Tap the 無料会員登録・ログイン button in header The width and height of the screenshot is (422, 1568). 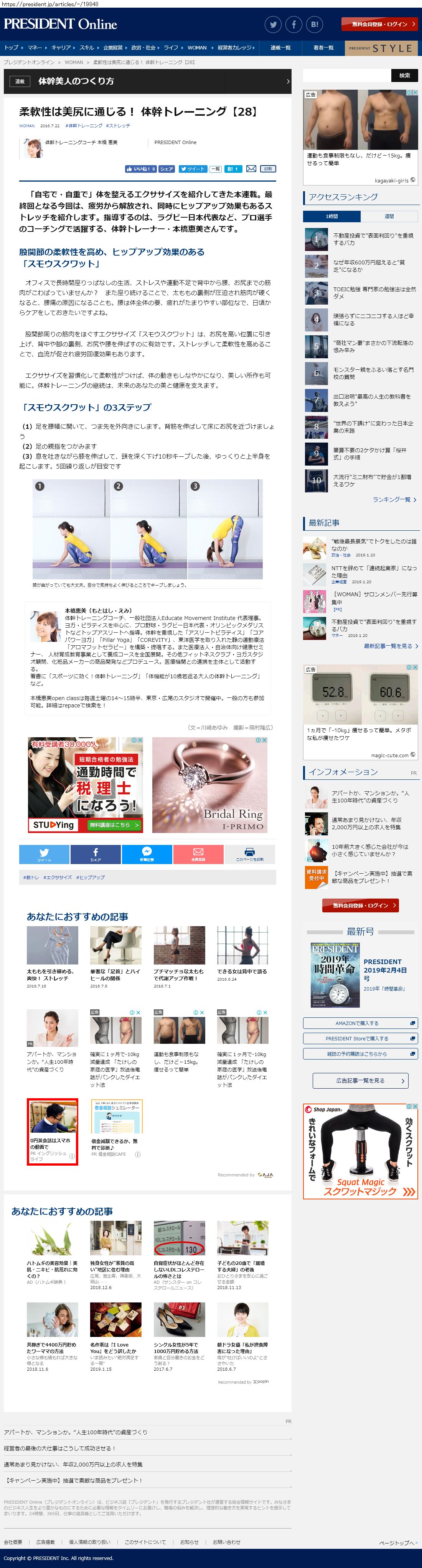pyautogui.click(x=379, y=25)
